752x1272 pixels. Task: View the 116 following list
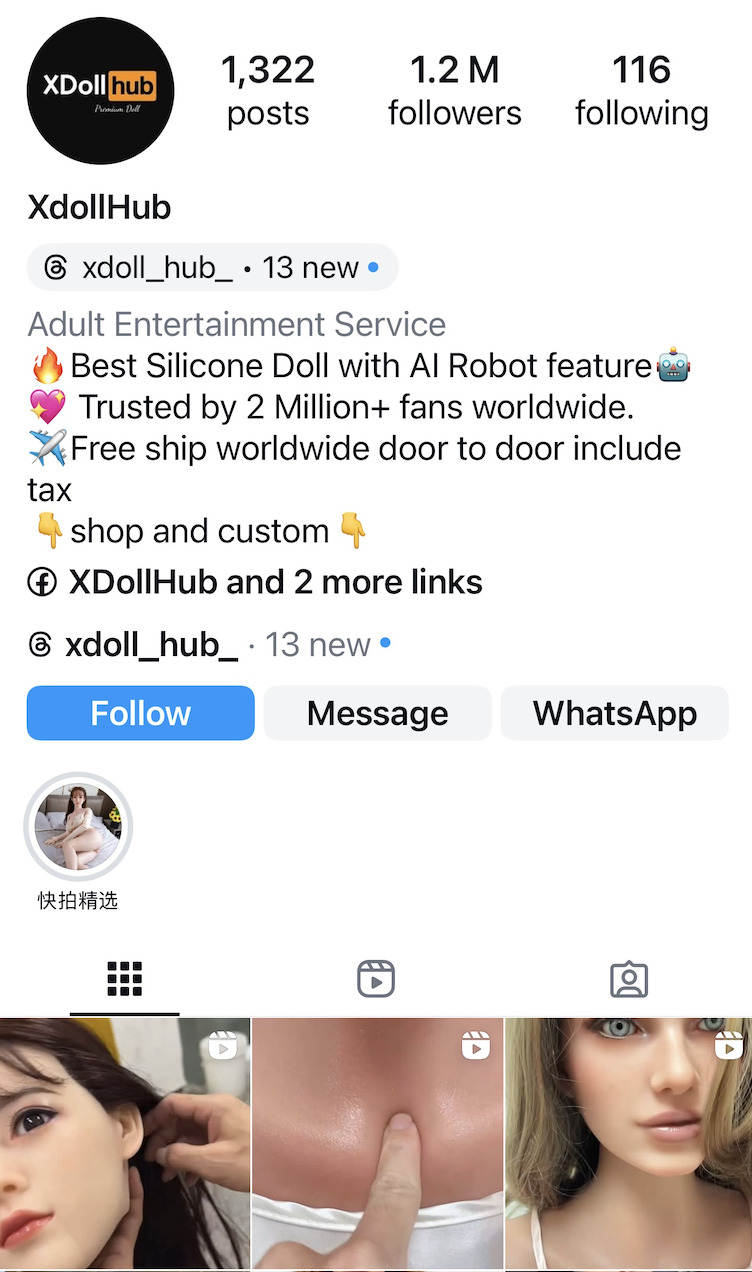tap(641, 91)
